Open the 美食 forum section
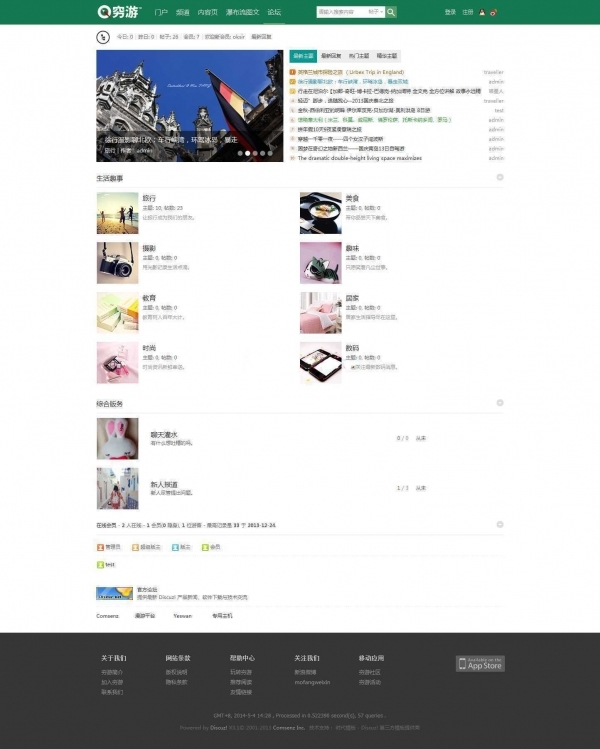Screen dimensions: 600x749 [351, 197]
